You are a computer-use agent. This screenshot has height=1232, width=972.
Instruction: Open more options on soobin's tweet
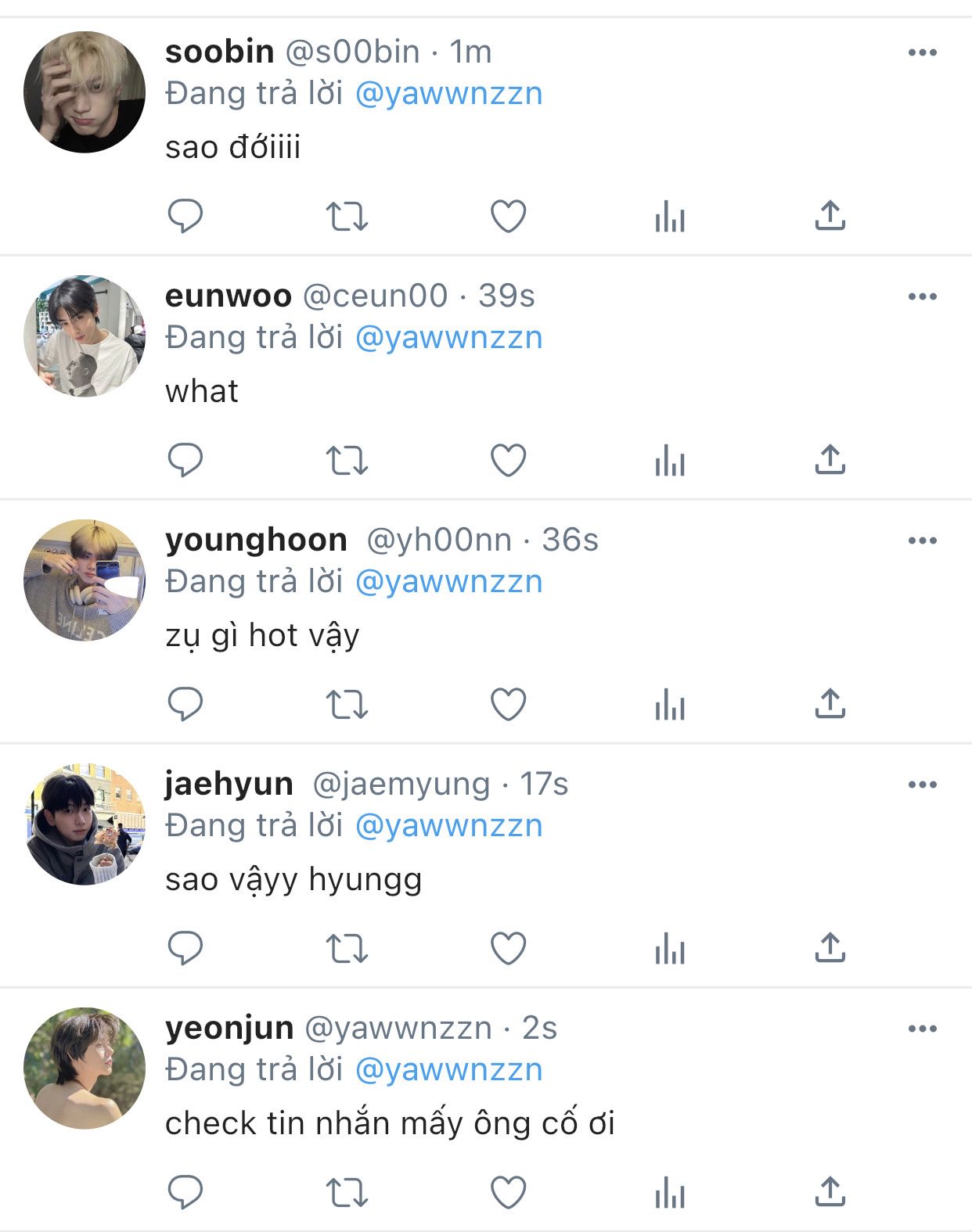click(x=922, y=52)
